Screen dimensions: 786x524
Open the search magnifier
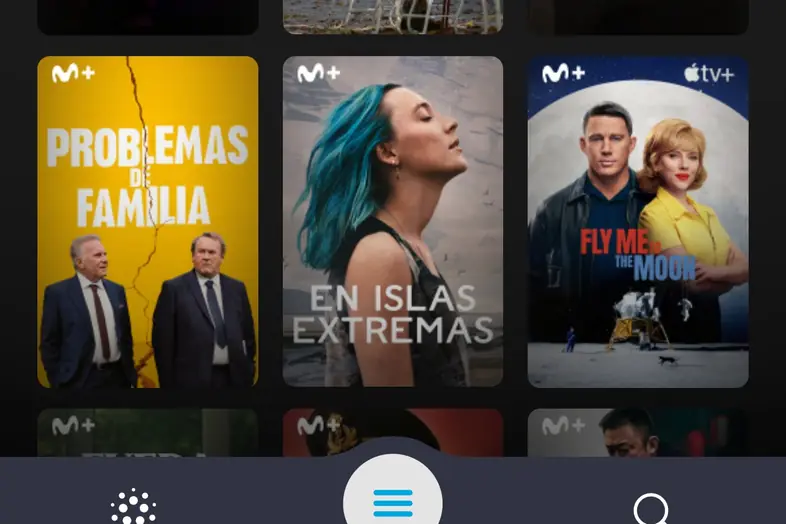[651, 509]
